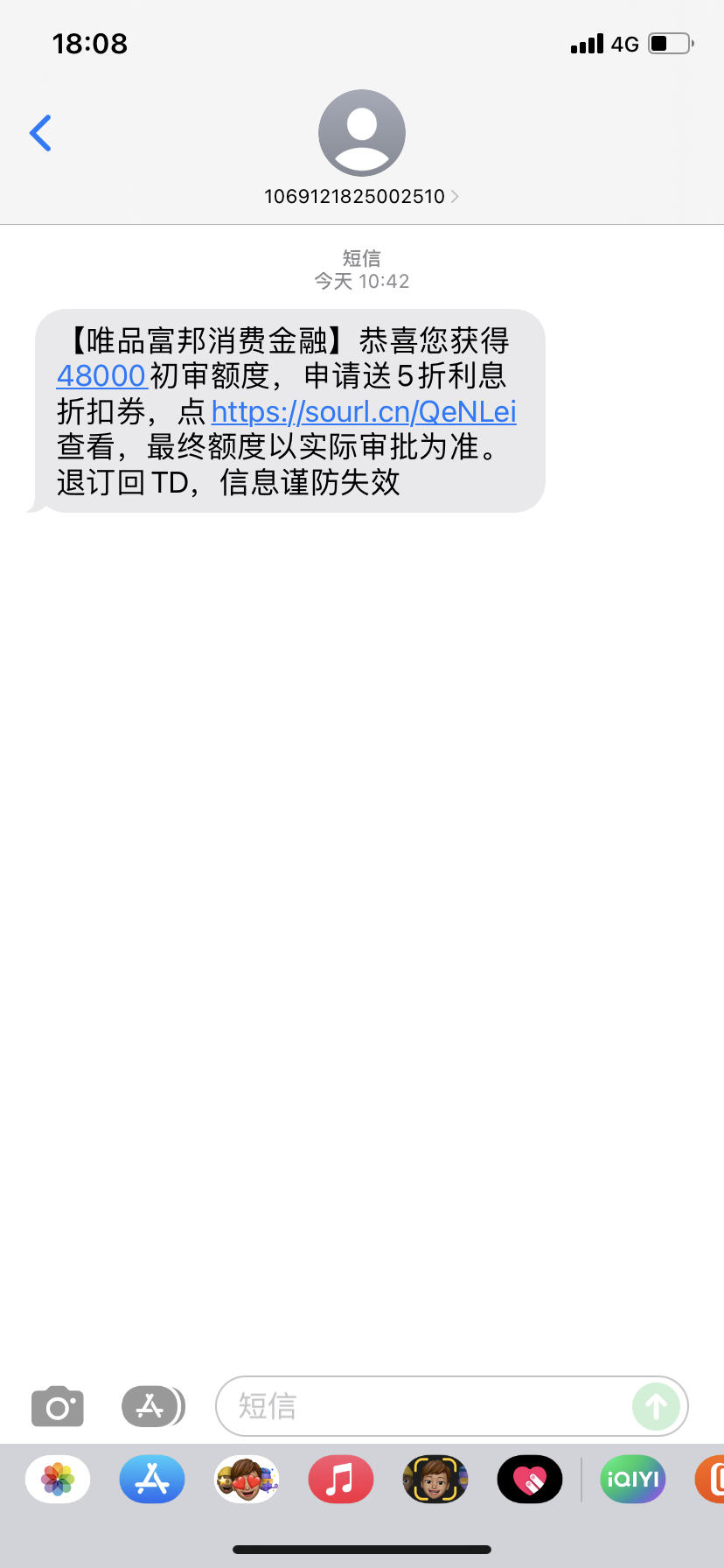Open the Music iMessage app

pyautogui.click(x=341, y=1480)
